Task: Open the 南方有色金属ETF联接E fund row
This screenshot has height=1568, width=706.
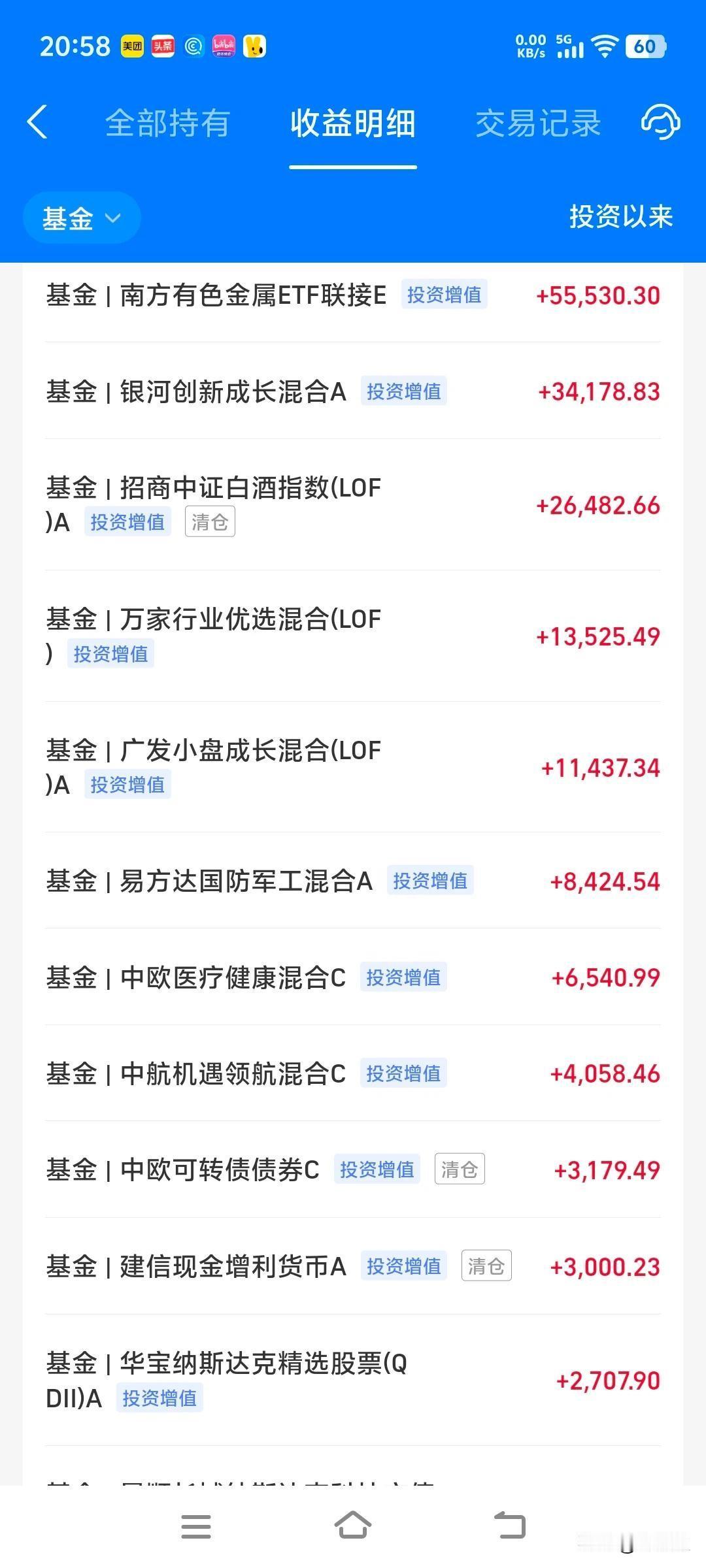Action: click(353, 295)
